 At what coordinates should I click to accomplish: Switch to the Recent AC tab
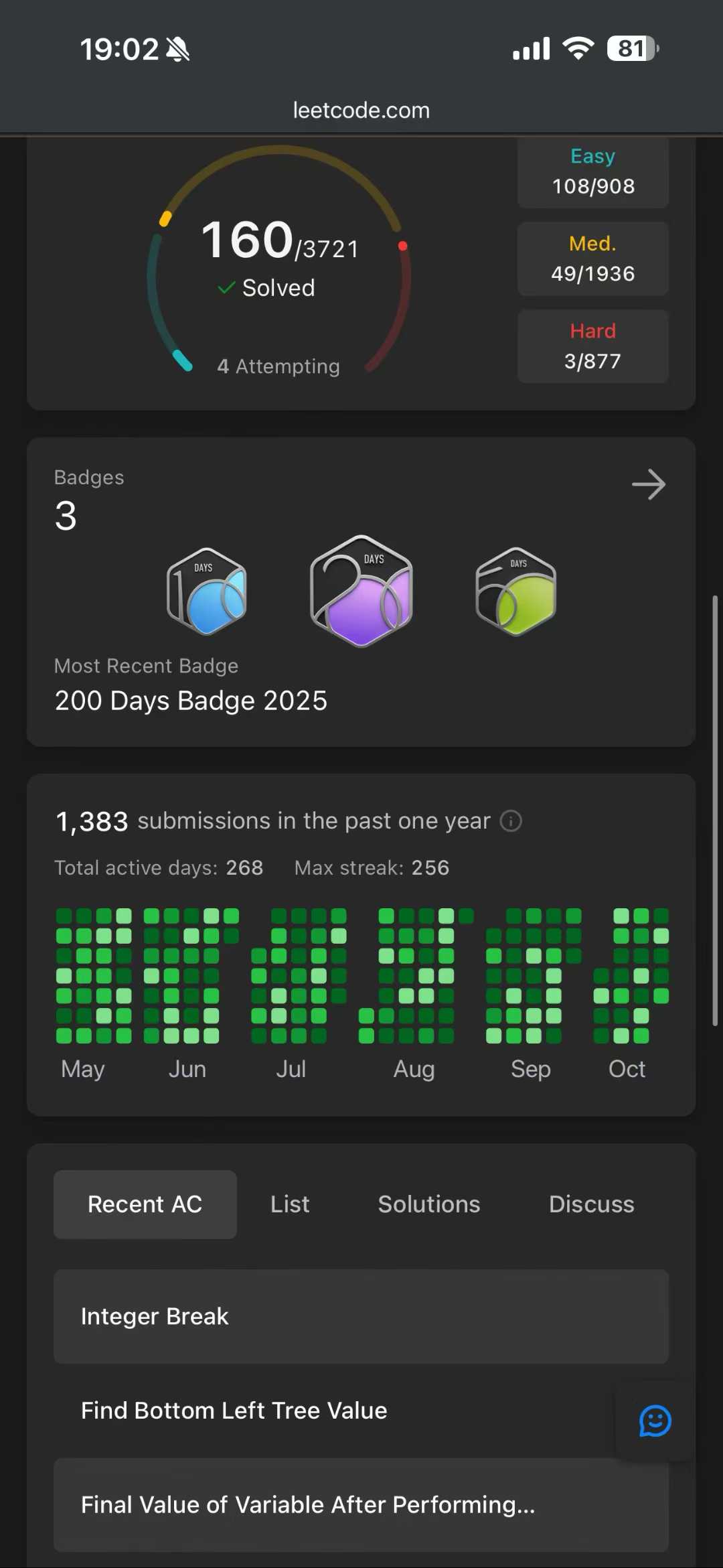145,1204
